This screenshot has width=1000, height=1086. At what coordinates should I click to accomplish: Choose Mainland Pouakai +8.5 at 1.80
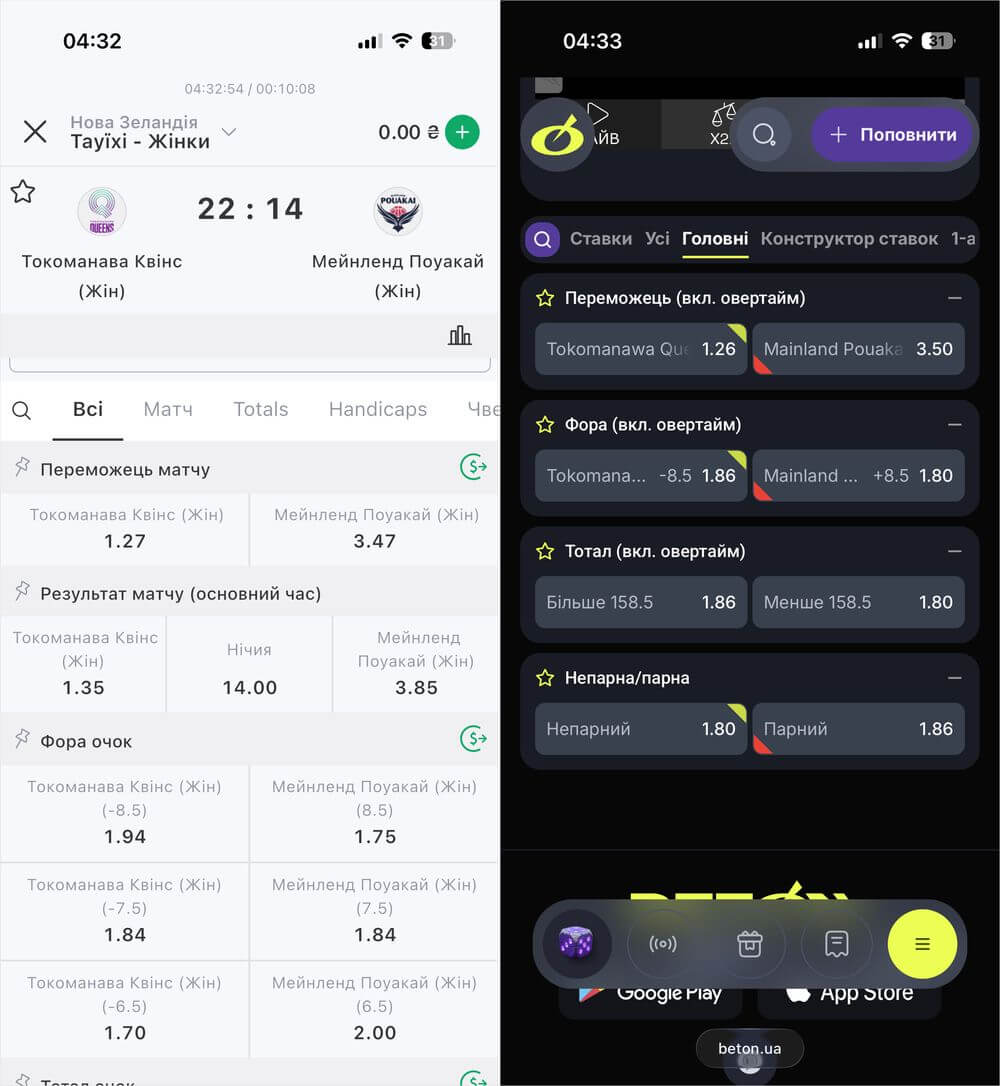[x=858, y=476]
